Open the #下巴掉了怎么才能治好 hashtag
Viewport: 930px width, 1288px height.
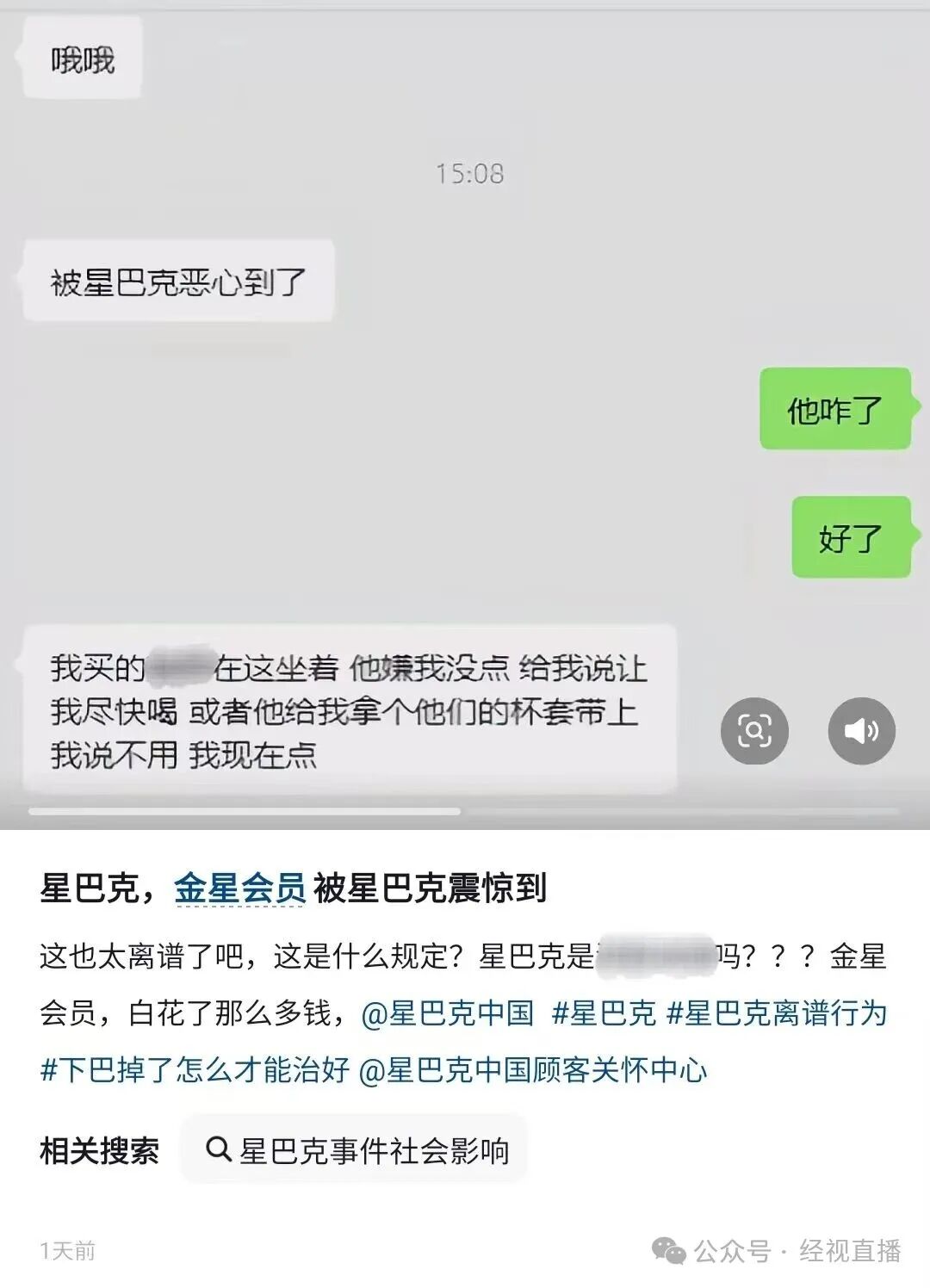pyautogui.click(x=195, y=1070)
